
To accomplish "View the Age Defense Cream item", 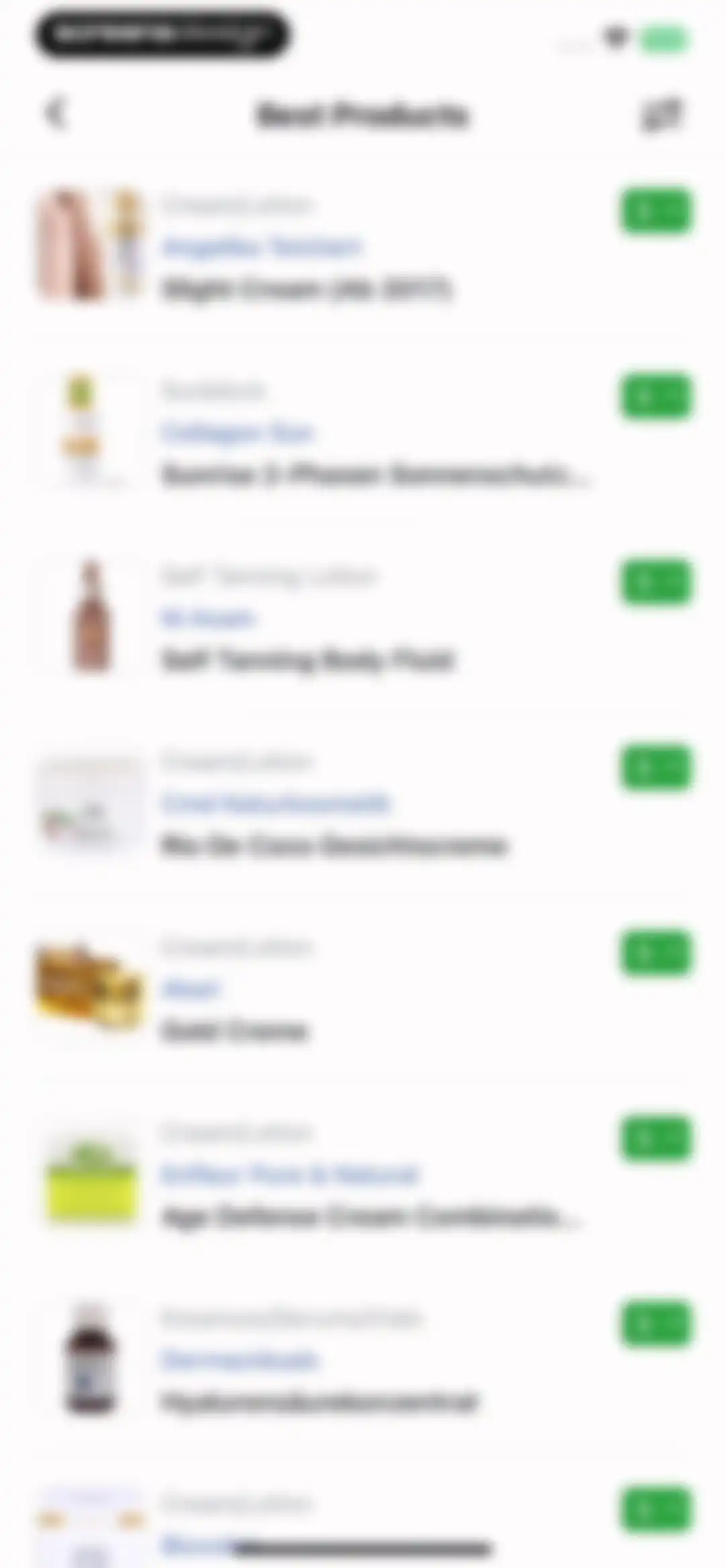I will click(362, 1173).
